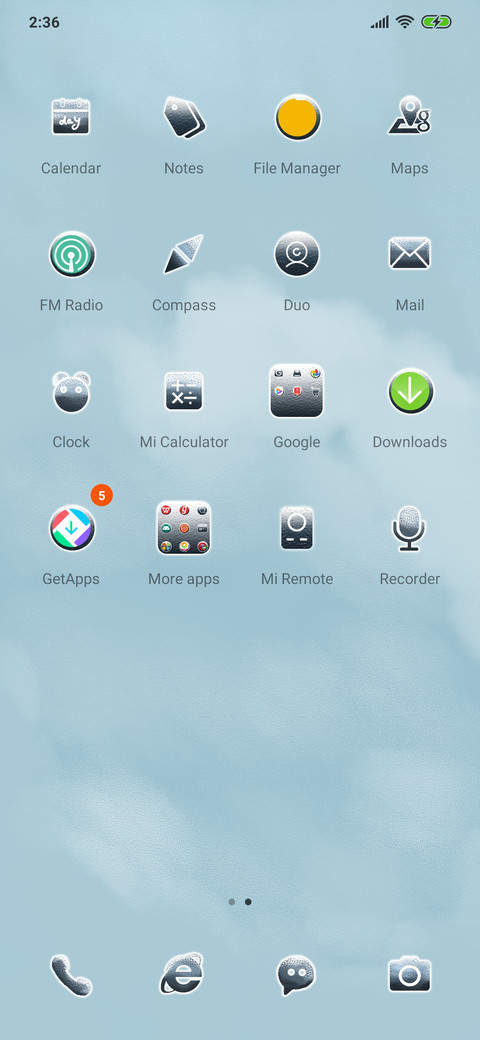Open the phone dialer in the dock
Screen dimensions: 480x1040
tap(71, 975)
